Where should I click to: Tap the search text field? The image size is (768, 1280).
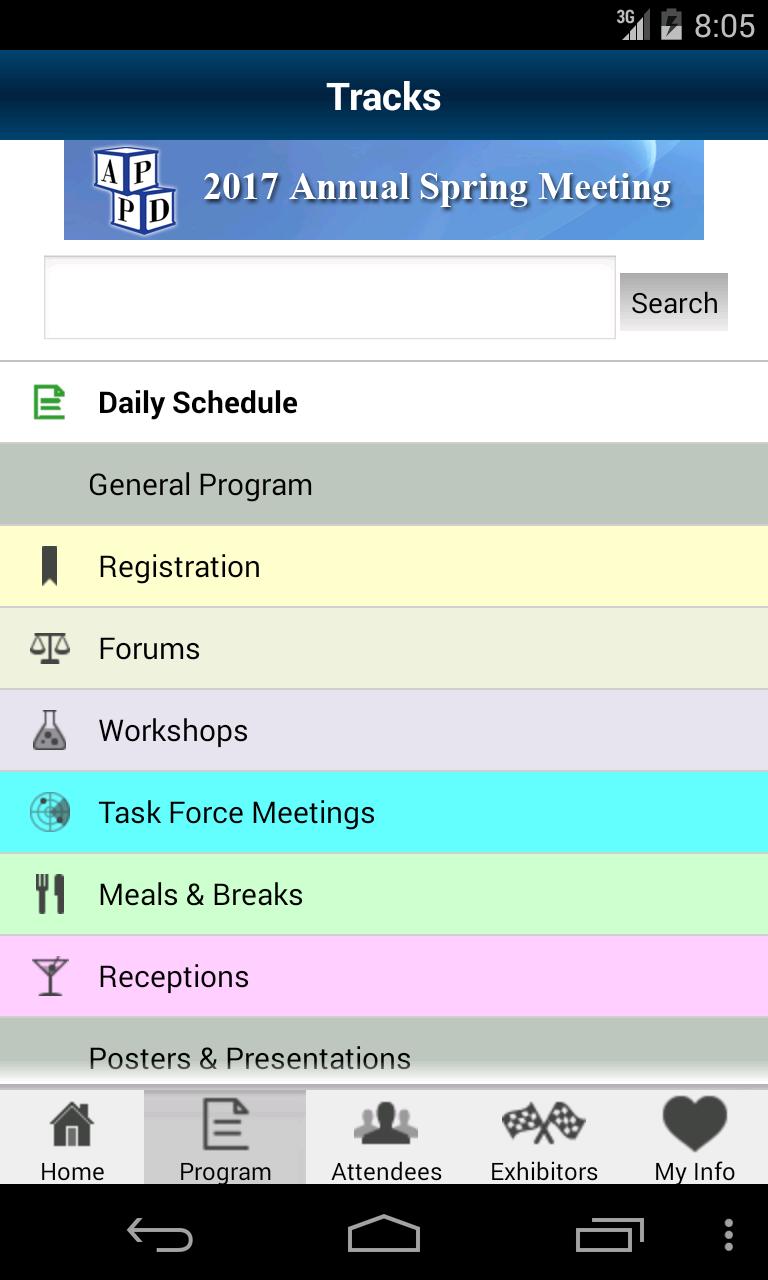(329, 298)
